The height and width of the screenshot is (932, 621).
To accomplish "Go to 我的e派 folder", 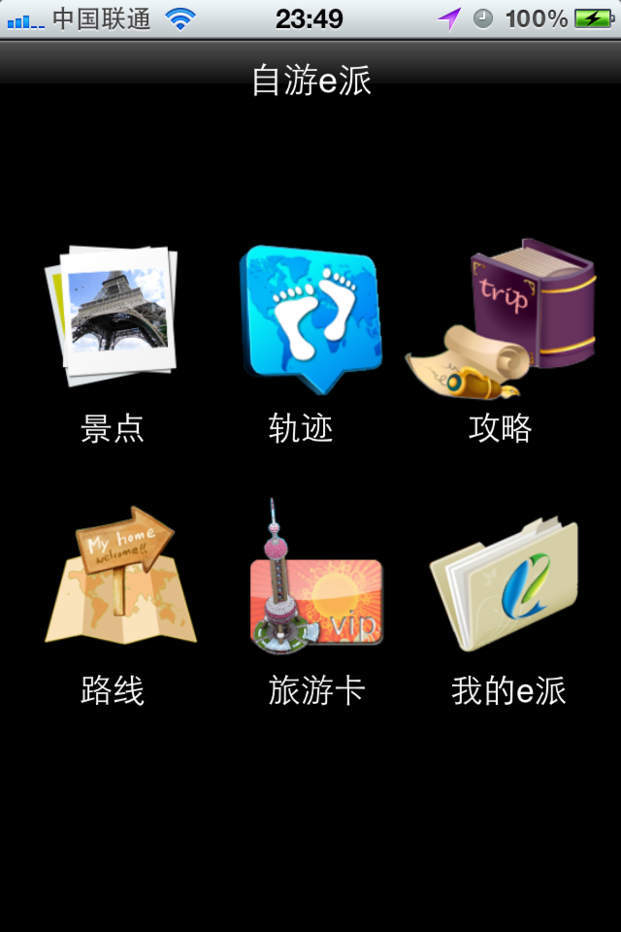I will pyautogui.click(x=504, y=583).
